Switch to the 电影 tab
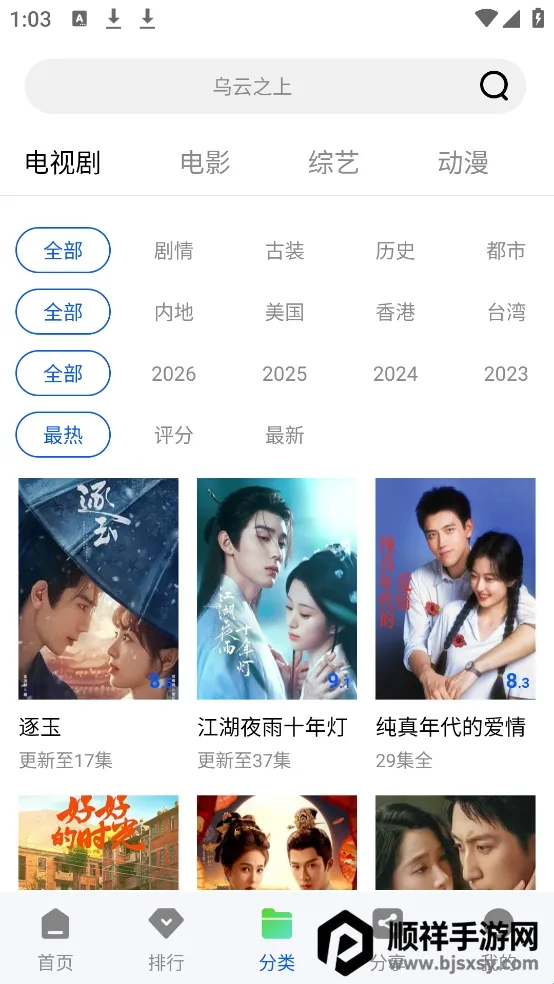The height and width of the screenshot is (984, 554). pyautogui.click(x=205, y=163)
